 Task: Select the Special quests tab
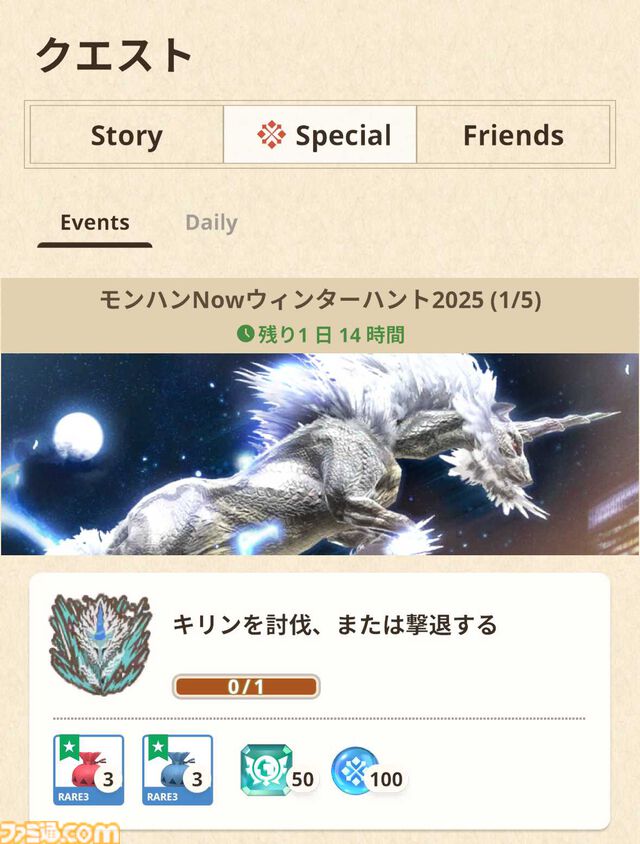pyautogui.click(x=320, y=135)
